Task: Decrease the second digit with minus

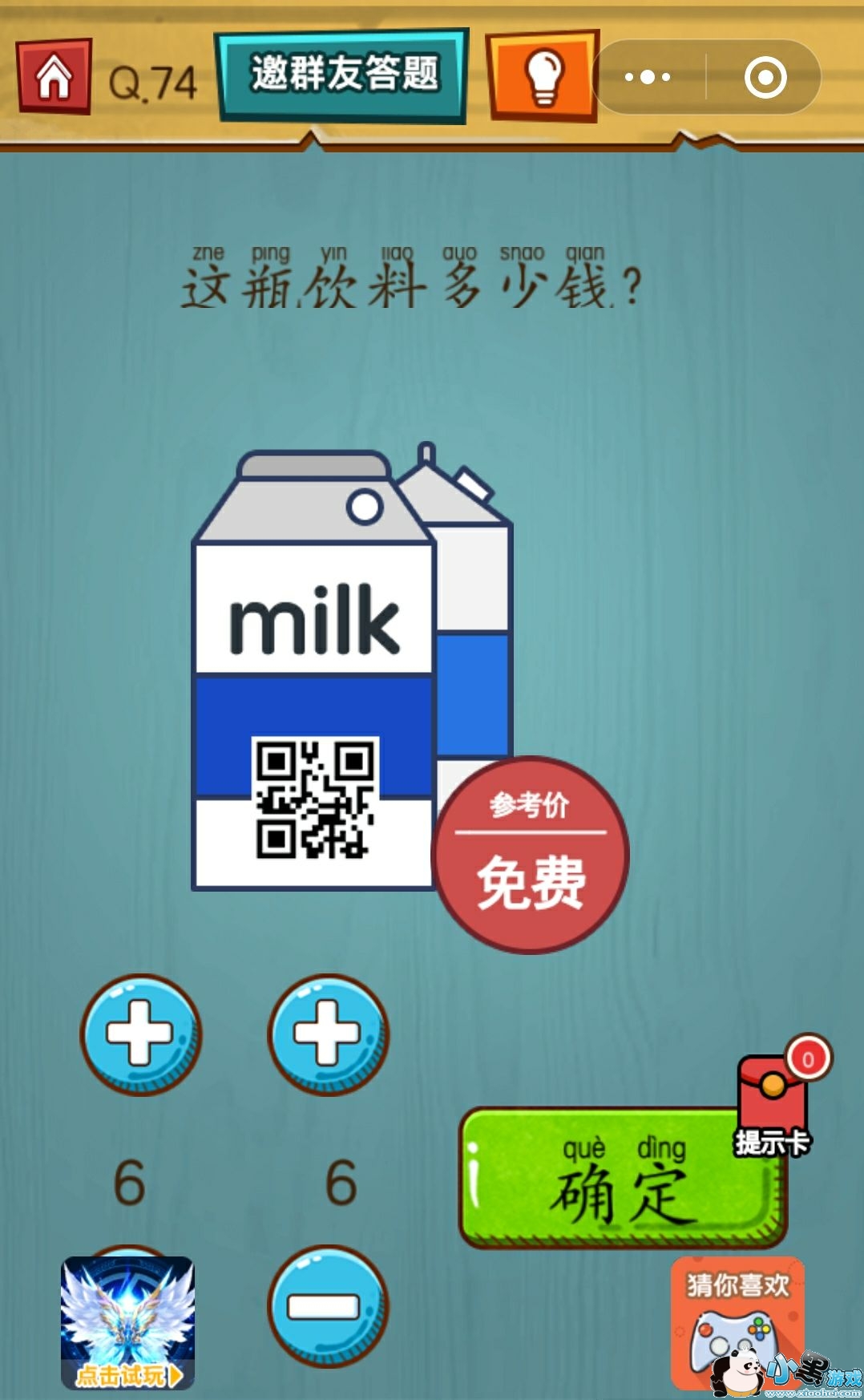Action: coord(328,1305)
